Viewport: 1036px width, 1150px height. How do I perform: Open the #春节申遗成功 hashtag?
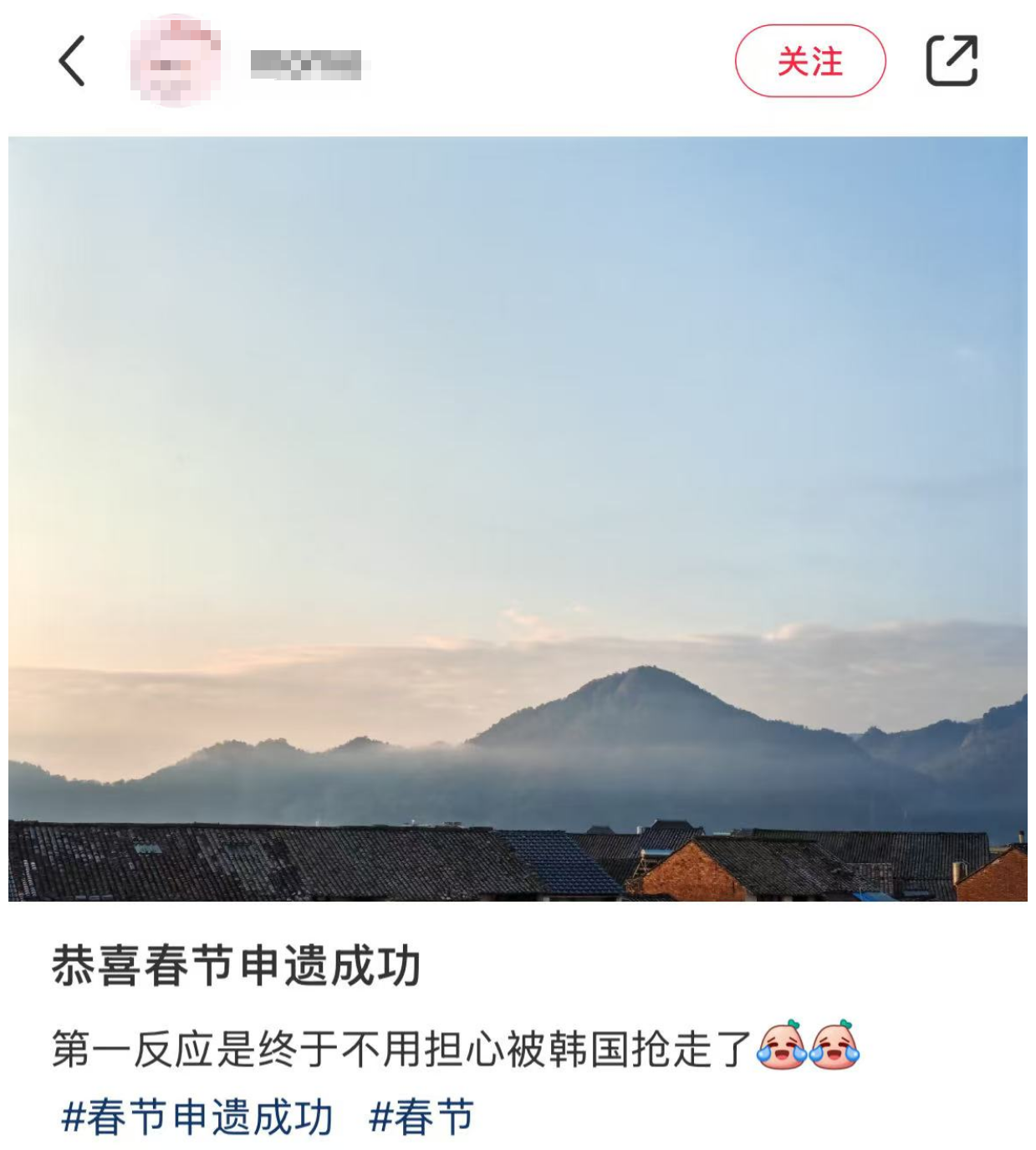point(197,1118)
